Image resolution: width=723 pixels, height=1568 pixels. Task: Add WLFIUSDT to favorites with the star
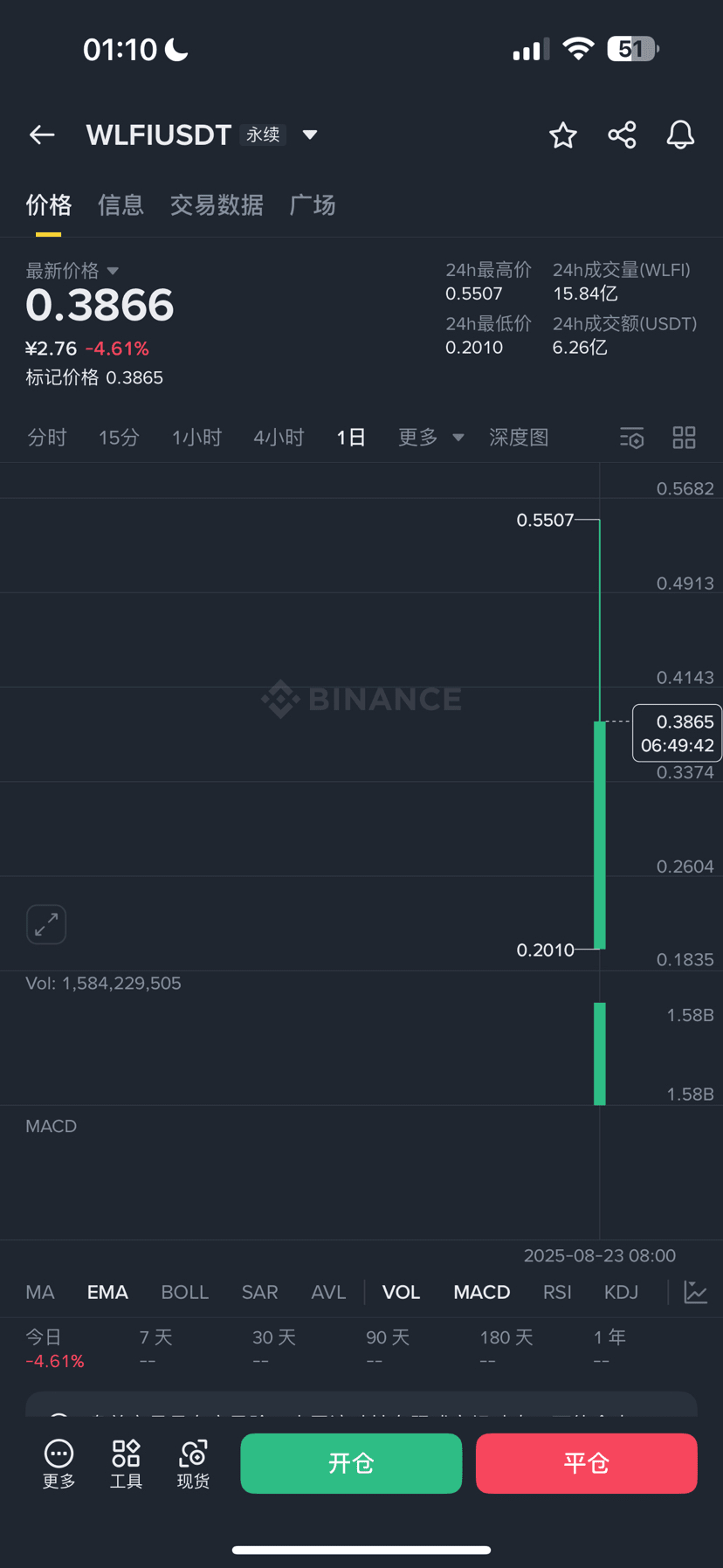click(563, 135)
